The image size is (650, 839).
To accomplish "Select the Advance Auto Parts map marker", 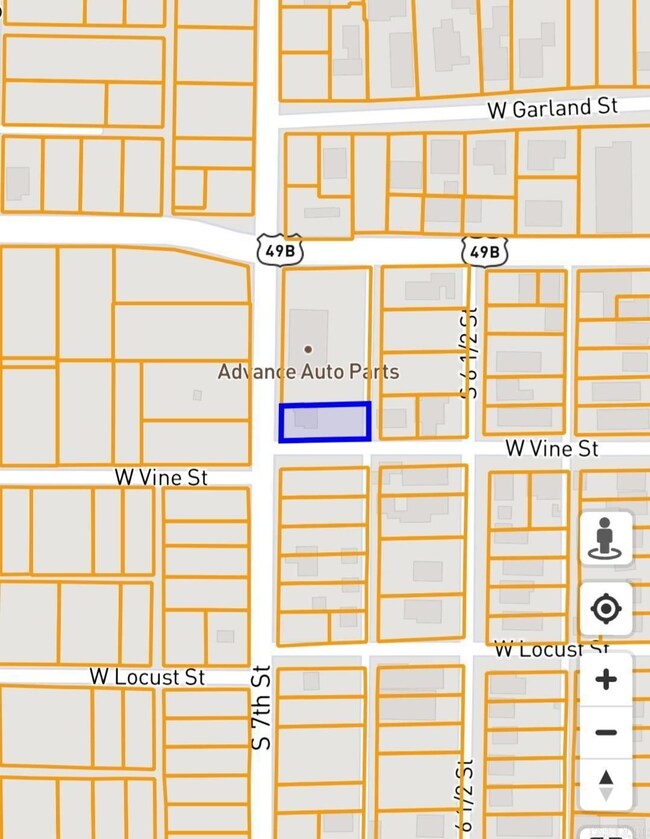I will [308, 349].
